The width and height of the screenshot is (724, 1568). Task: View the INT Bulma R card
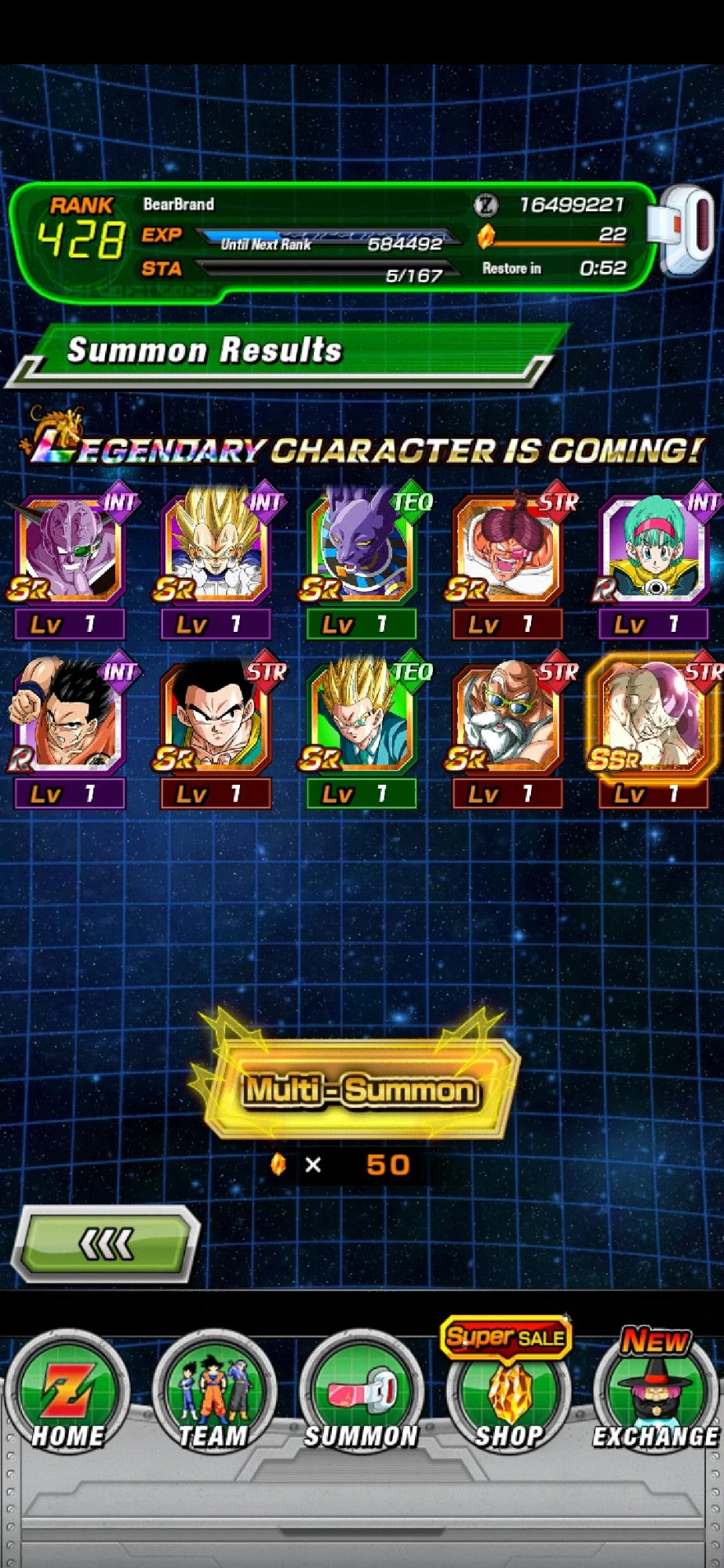[x=653, y=549]
